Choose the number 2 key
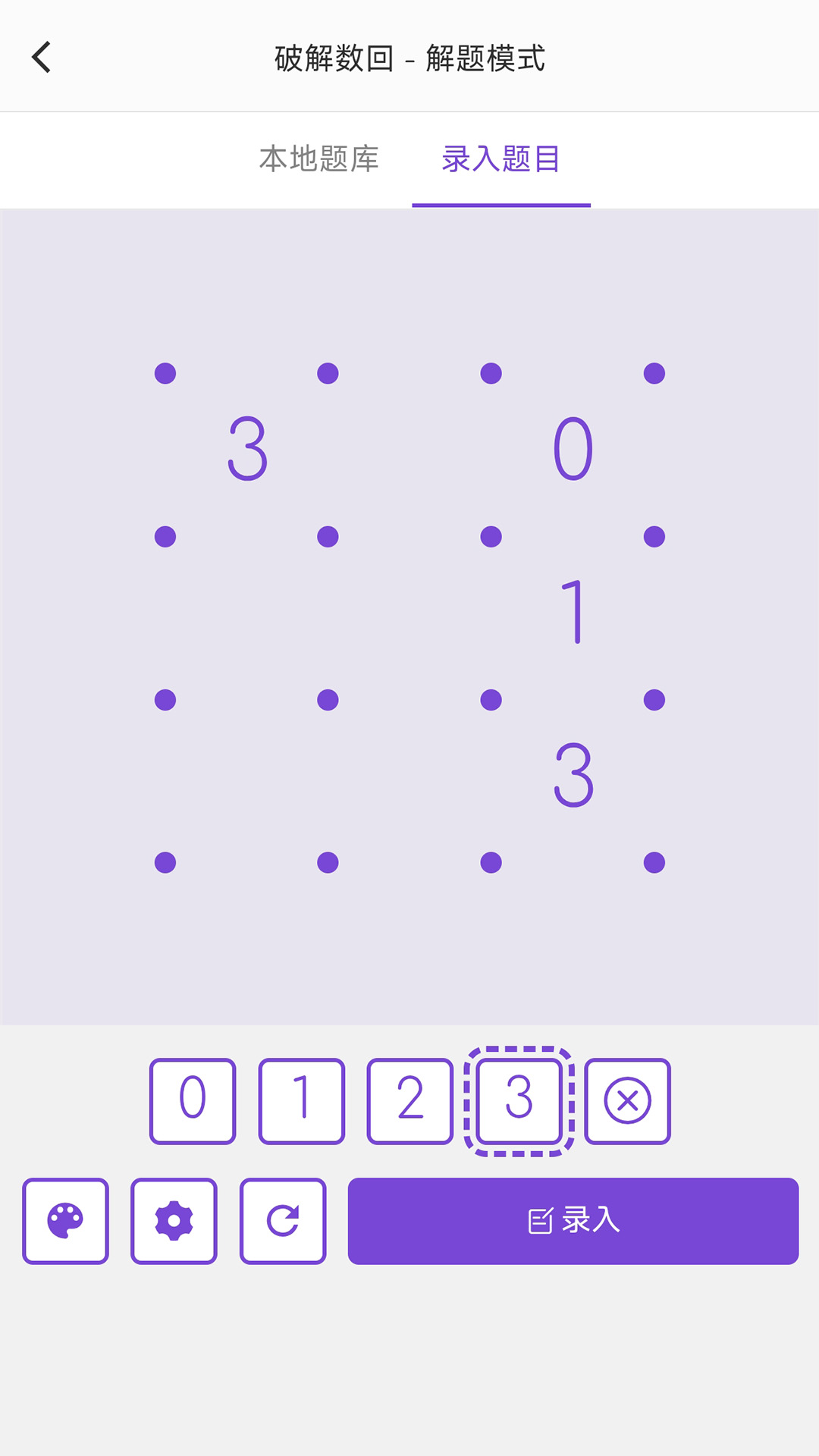This screenshot has width=819, height=1456. (409, 1100)
